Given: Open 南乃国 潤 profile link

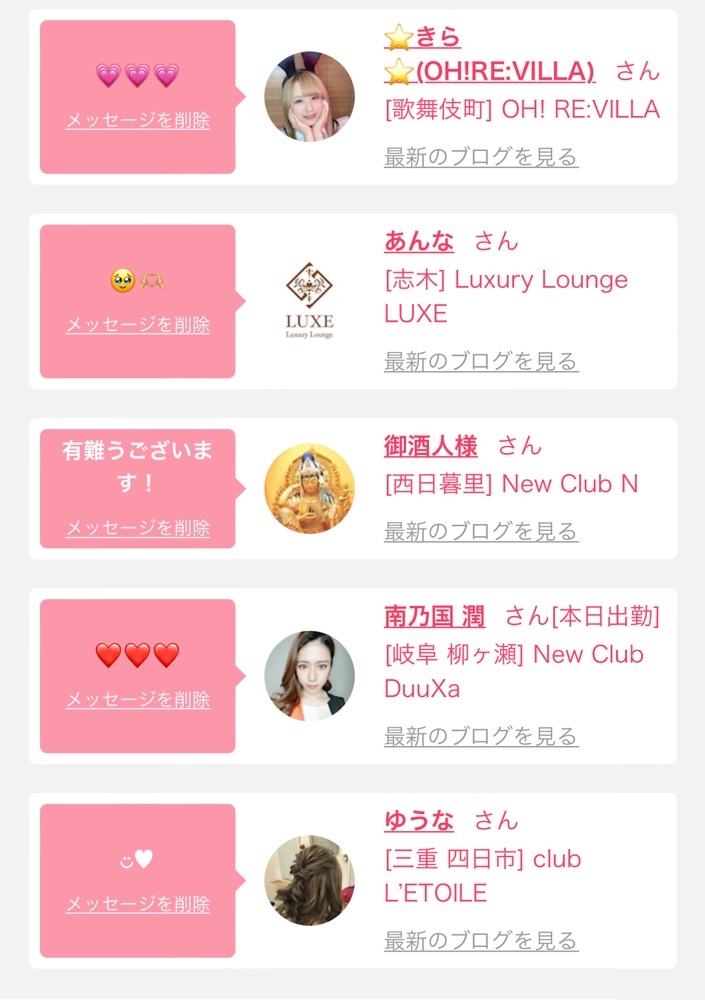Looking at the screenshot, I should 434,616.
